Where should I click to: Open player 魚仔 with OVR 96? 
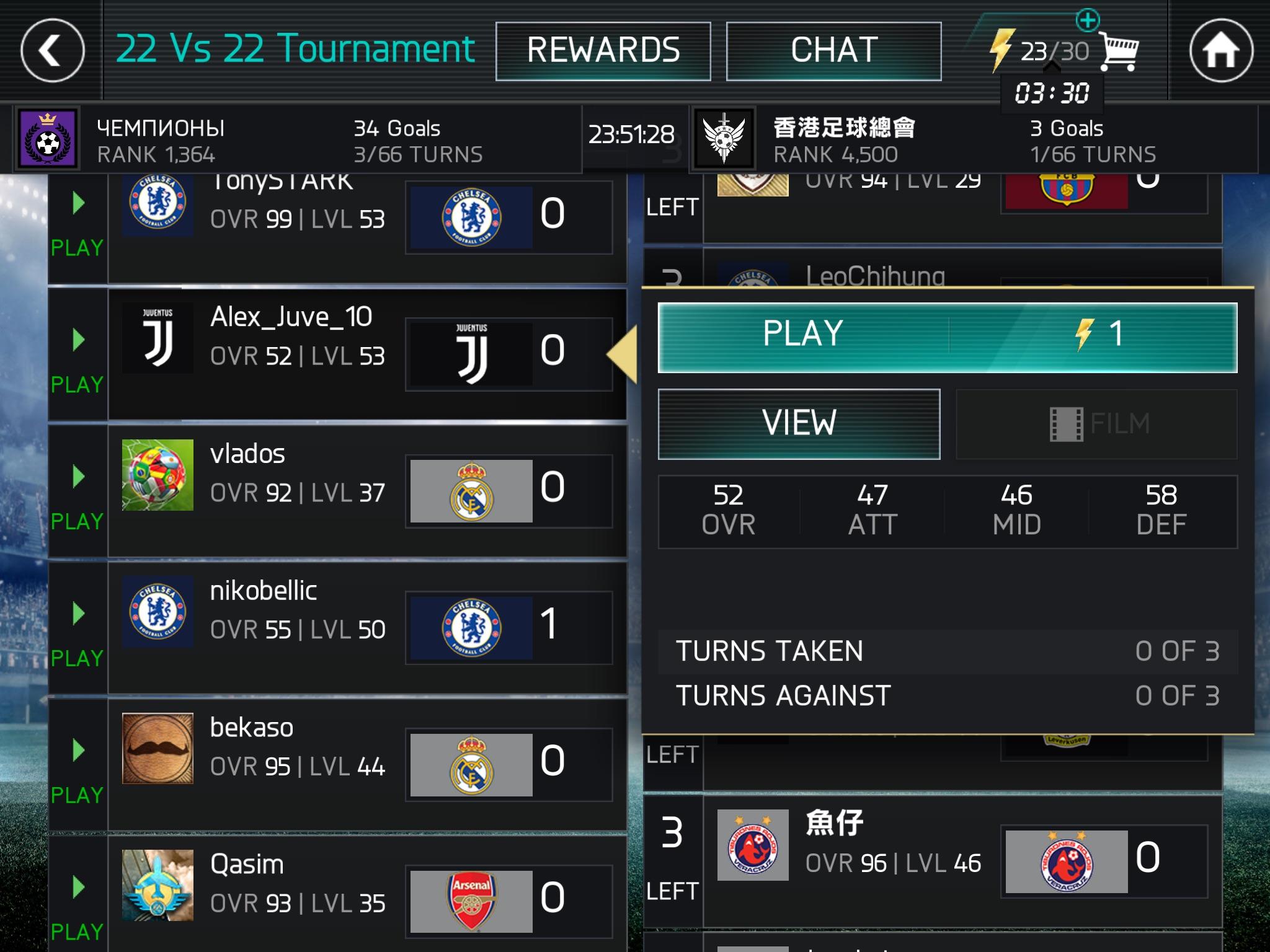tap(933, 862)
